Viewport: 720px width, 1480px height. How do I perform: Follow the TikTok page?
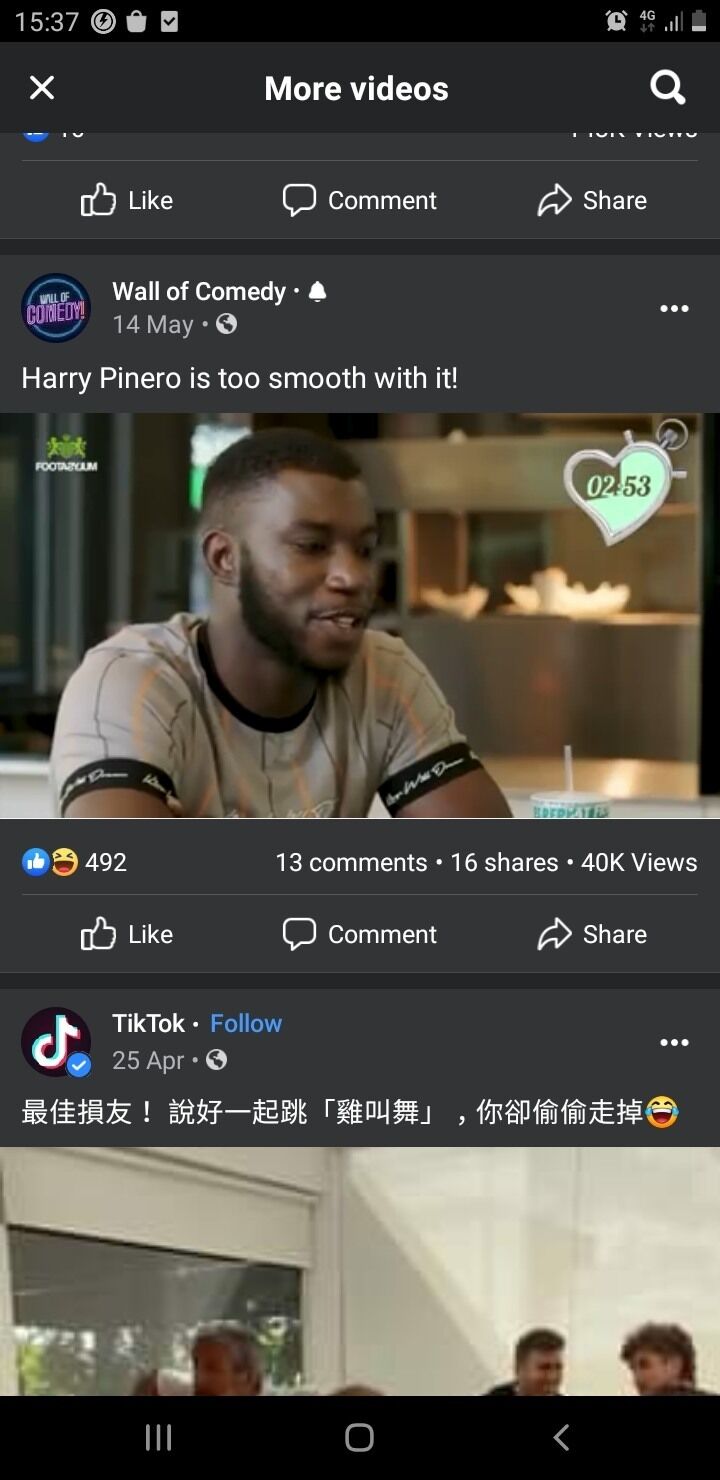(246, 1023)
